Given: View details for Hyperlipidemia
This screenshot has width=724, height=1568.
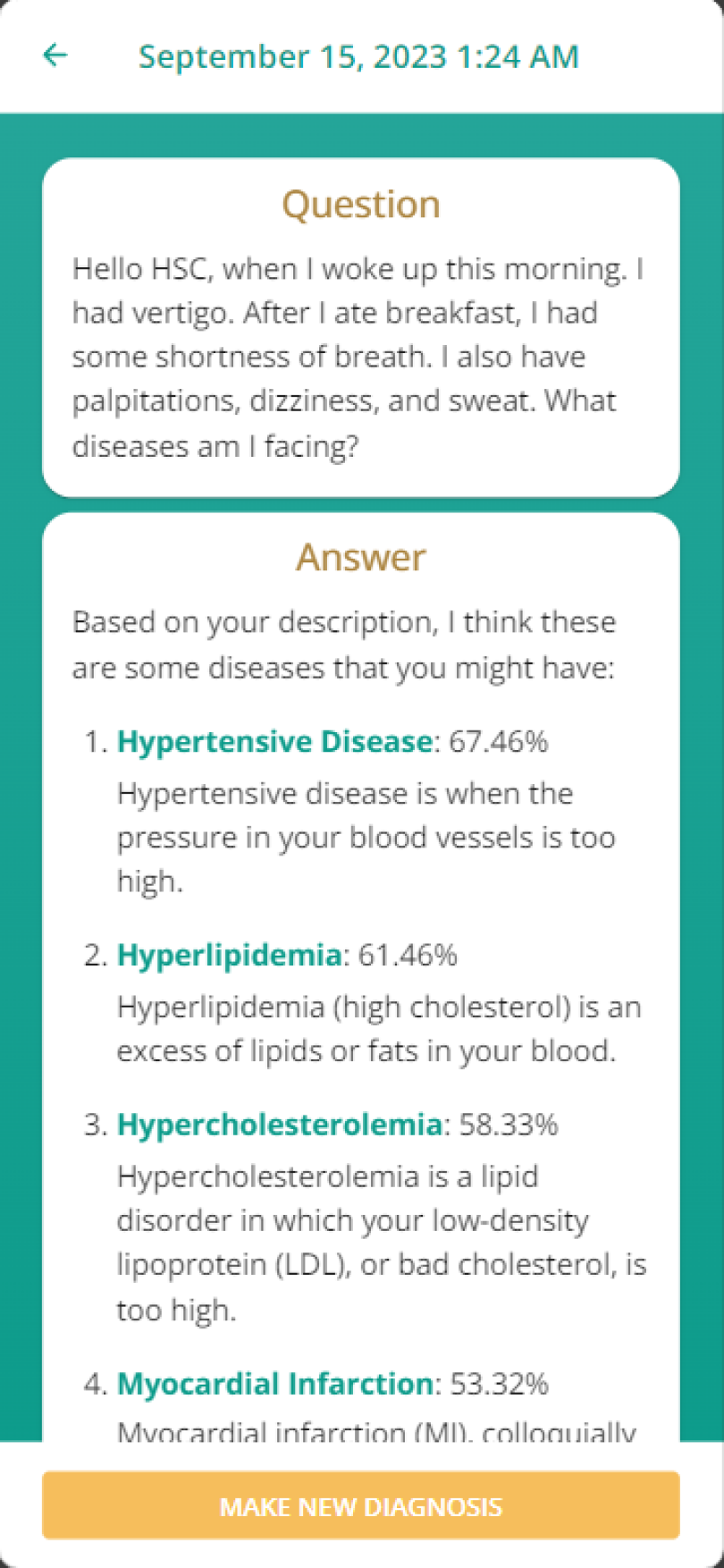Looking at the screenshot, I should point(229,955).
